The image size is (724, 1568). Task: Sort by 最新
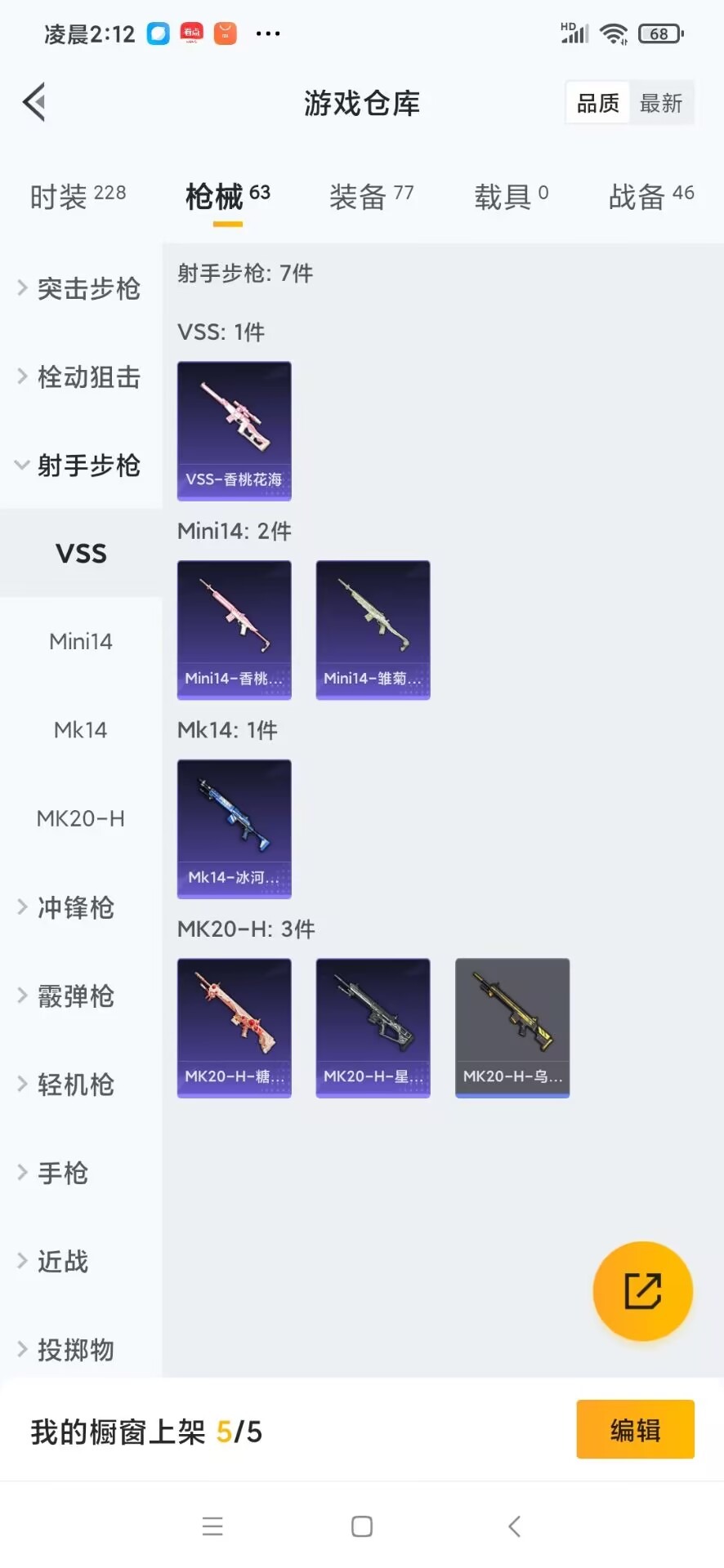coord(661,103)
